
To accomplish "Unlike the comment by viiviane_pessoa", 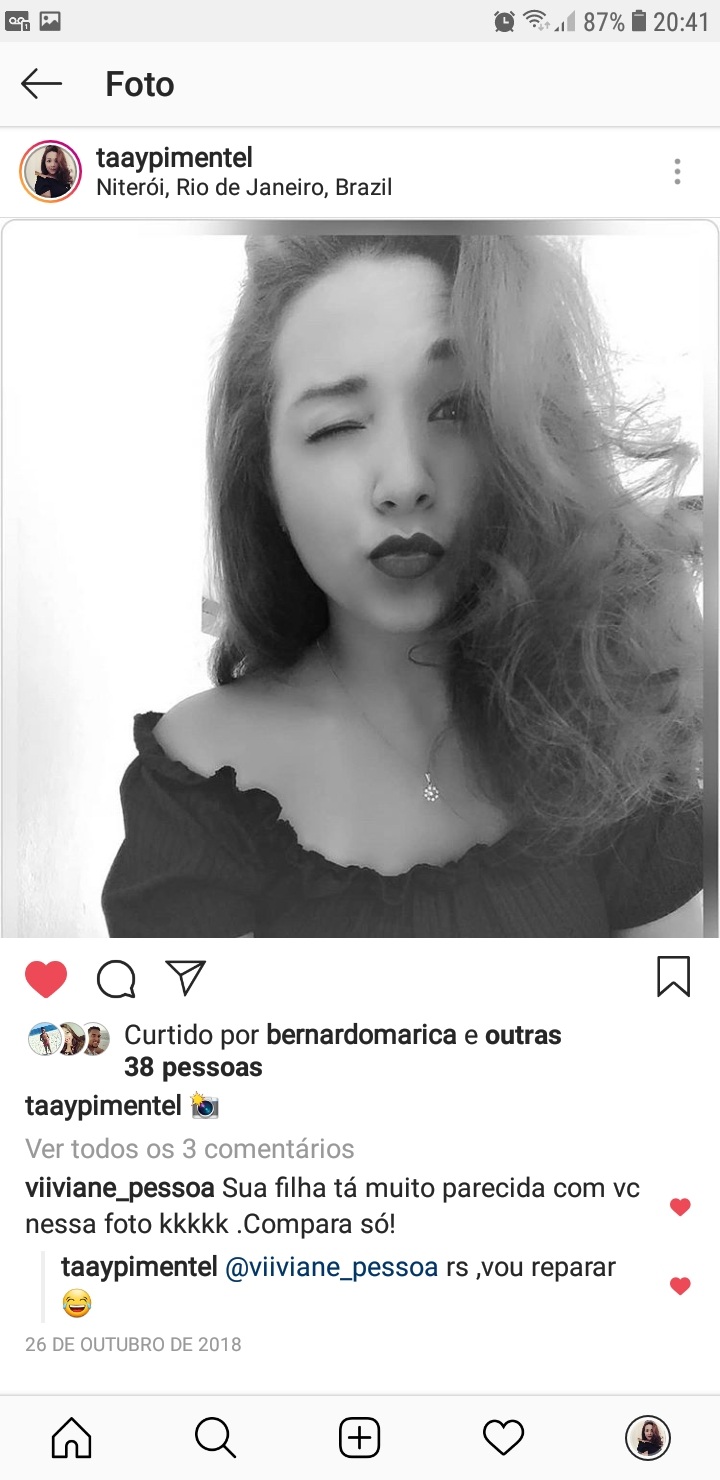I will click(680, 1207).
